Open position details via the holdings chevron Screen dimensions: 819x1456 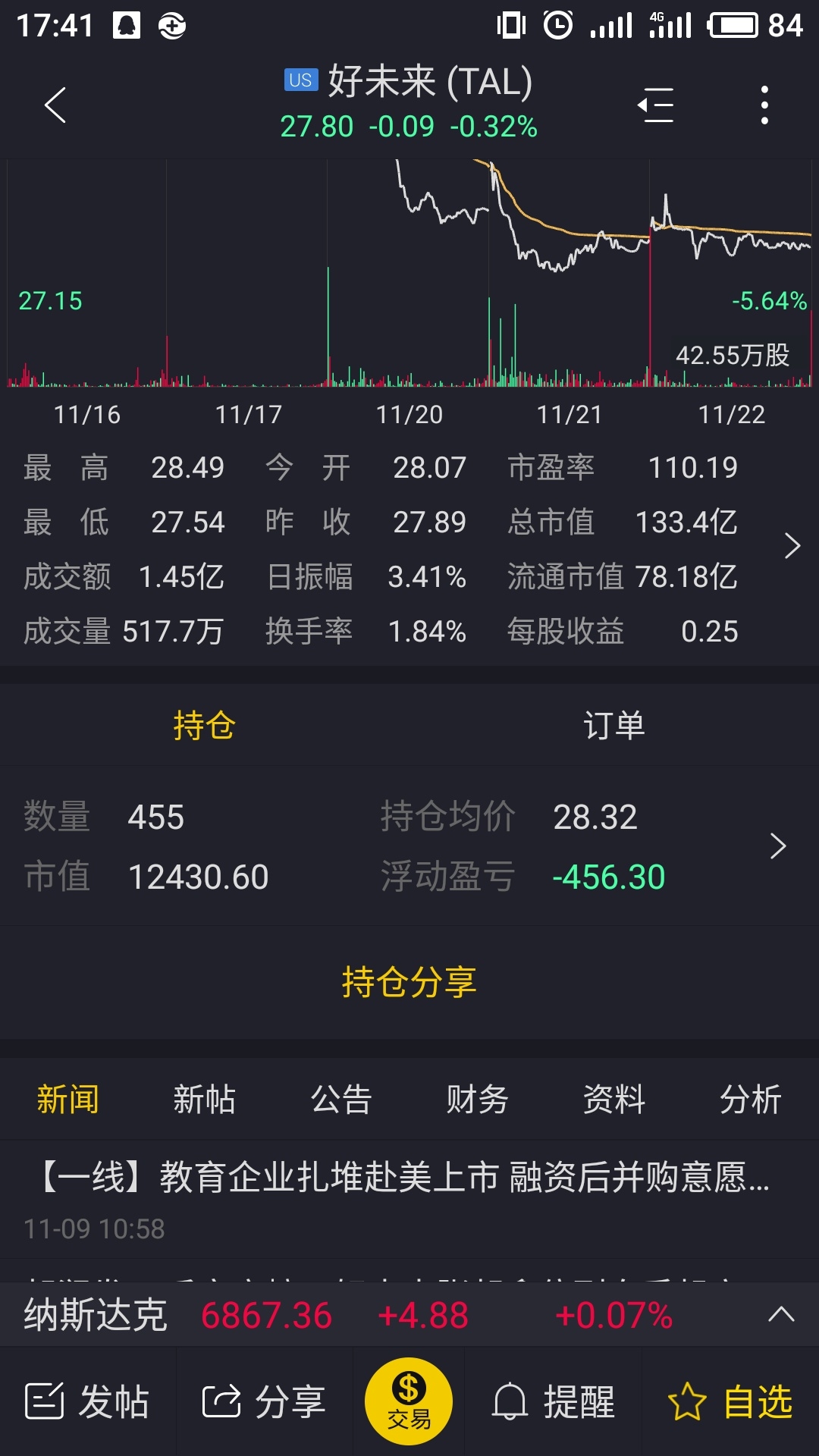778,846
